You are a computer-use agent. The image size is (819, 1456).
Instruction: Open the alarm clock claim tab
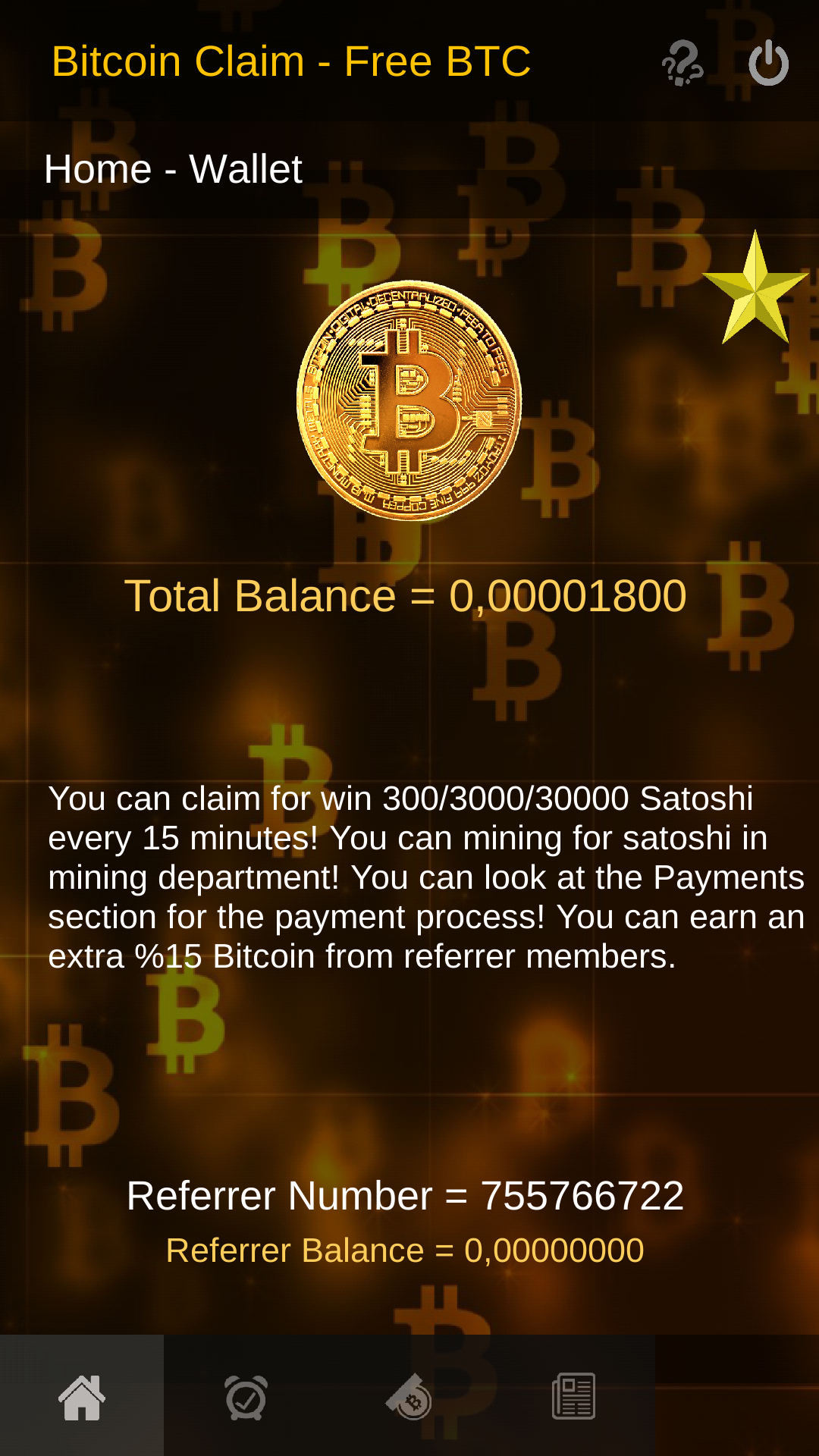point(246,1396)
